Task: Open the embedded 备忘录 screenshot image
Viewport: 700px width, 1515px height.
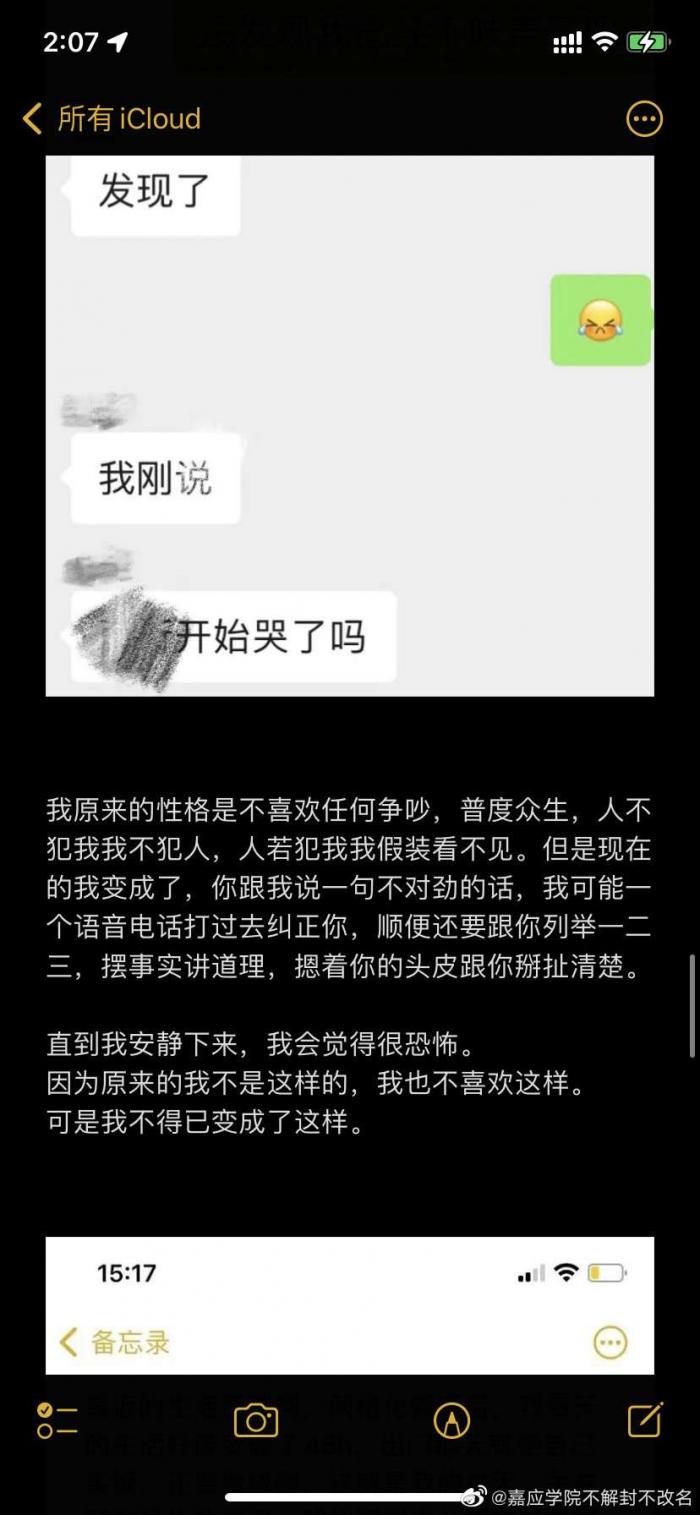Action: pos(350,1305)
